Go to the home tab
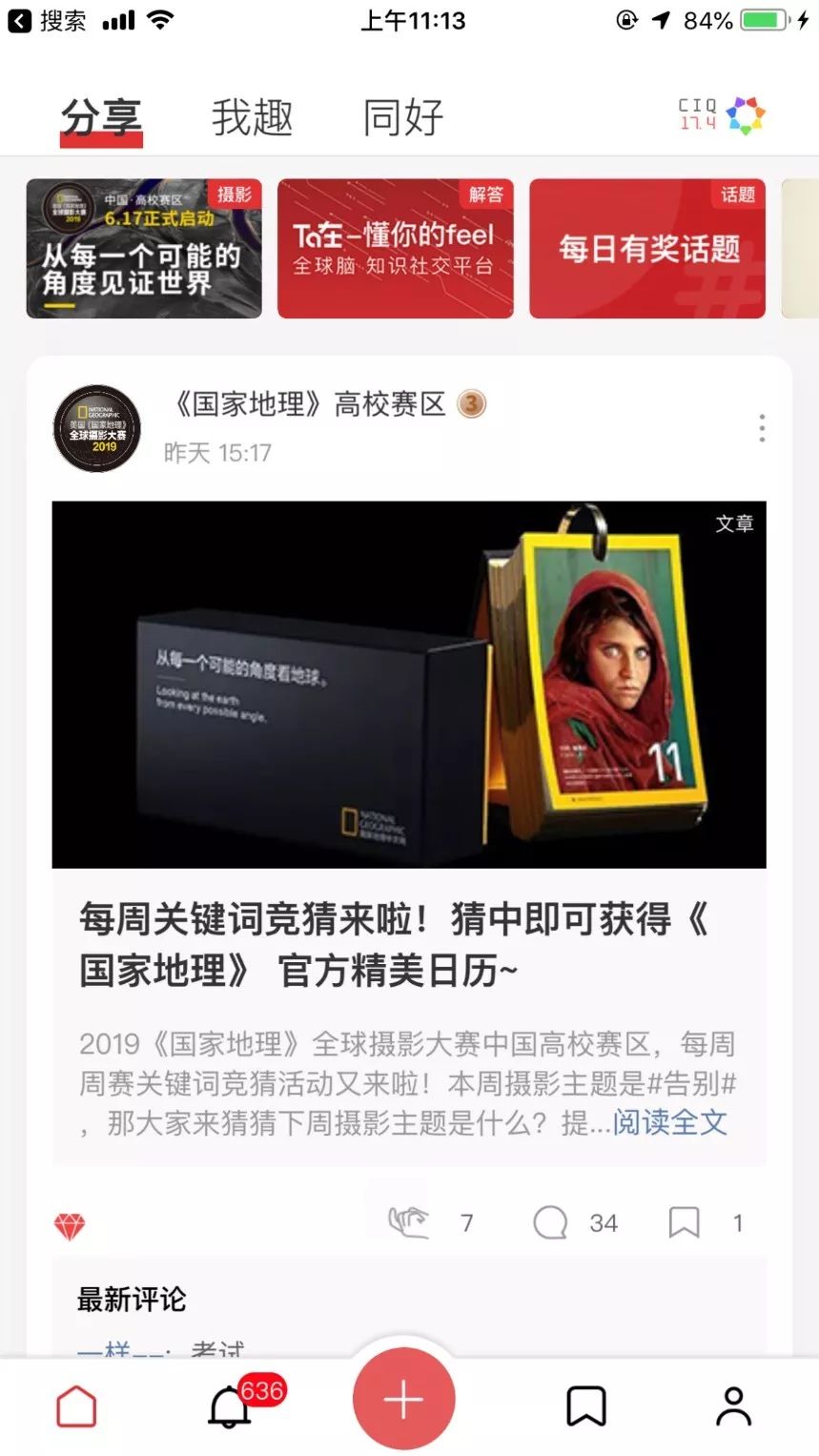This screenshot has width=819, height=1456. [x=77, y=1405]
